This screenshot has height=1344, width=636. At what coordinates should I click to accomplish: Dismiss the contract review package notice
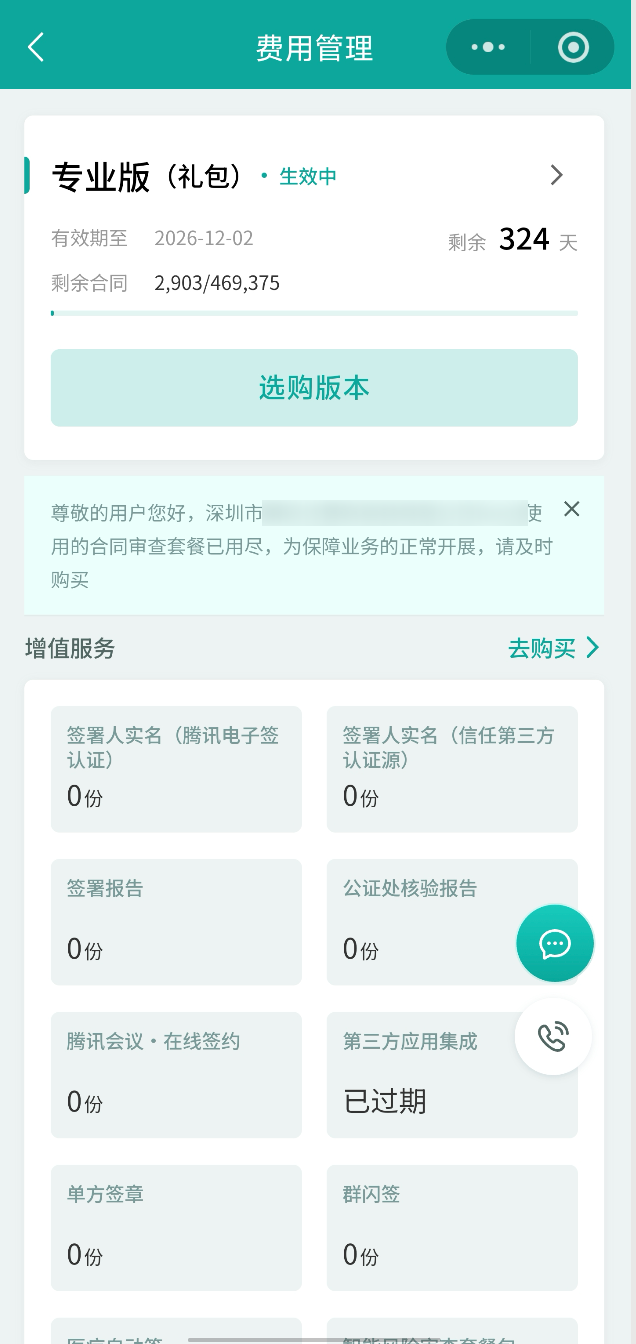pyautogui.click(x=571, y=509)
